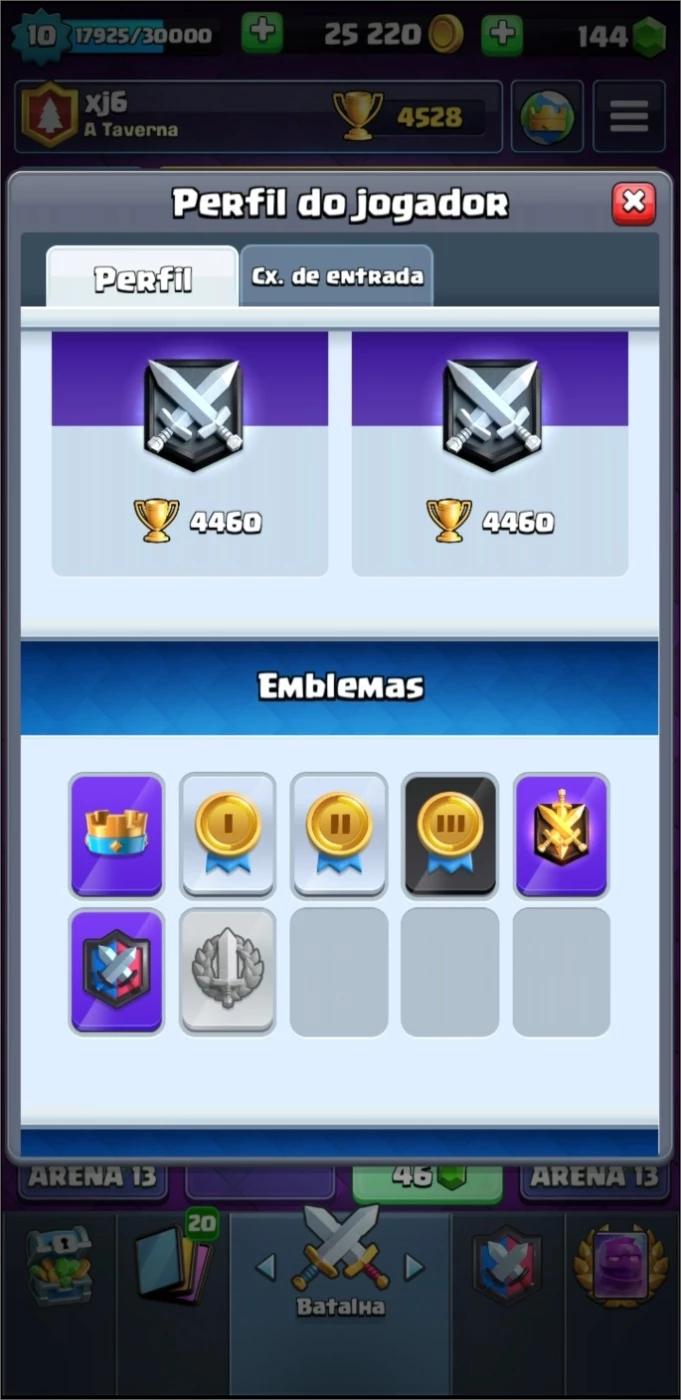
Task: View the golden sword shield badge
Action: click(561, 835)
